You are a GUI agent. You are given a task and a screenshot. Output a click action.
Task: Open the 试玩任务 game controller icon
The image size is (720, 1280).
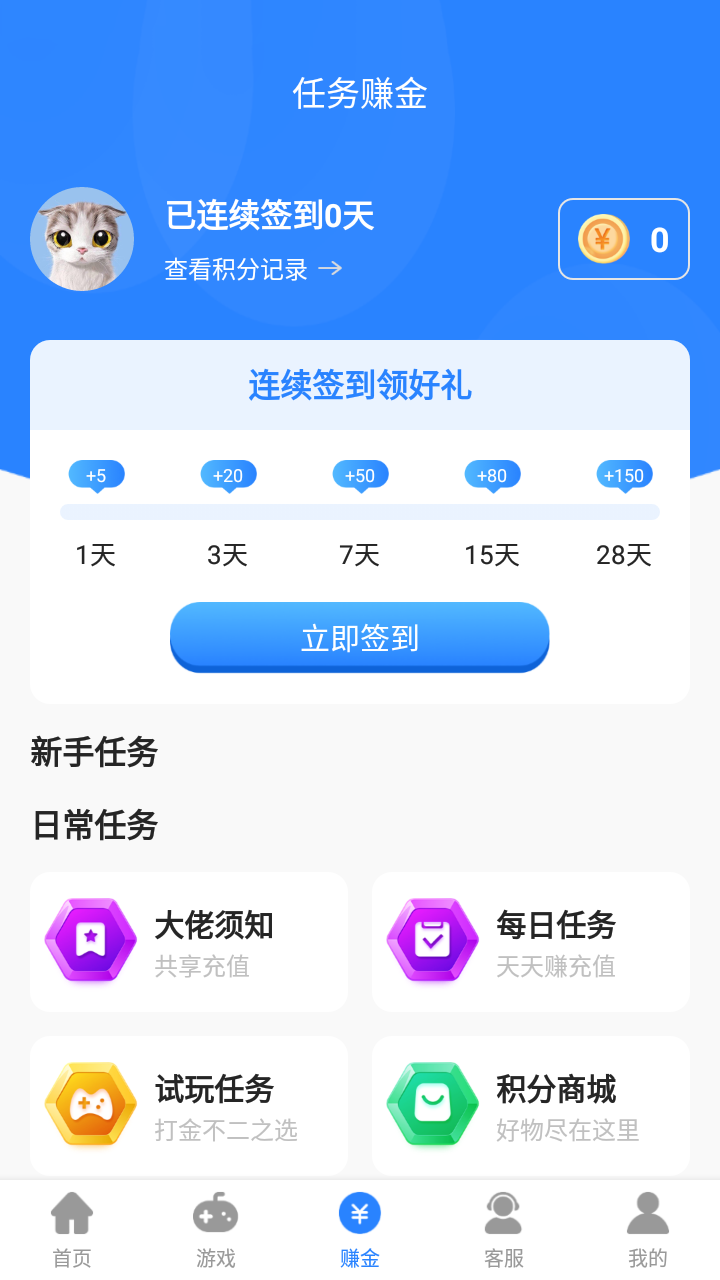point(90,1105)
